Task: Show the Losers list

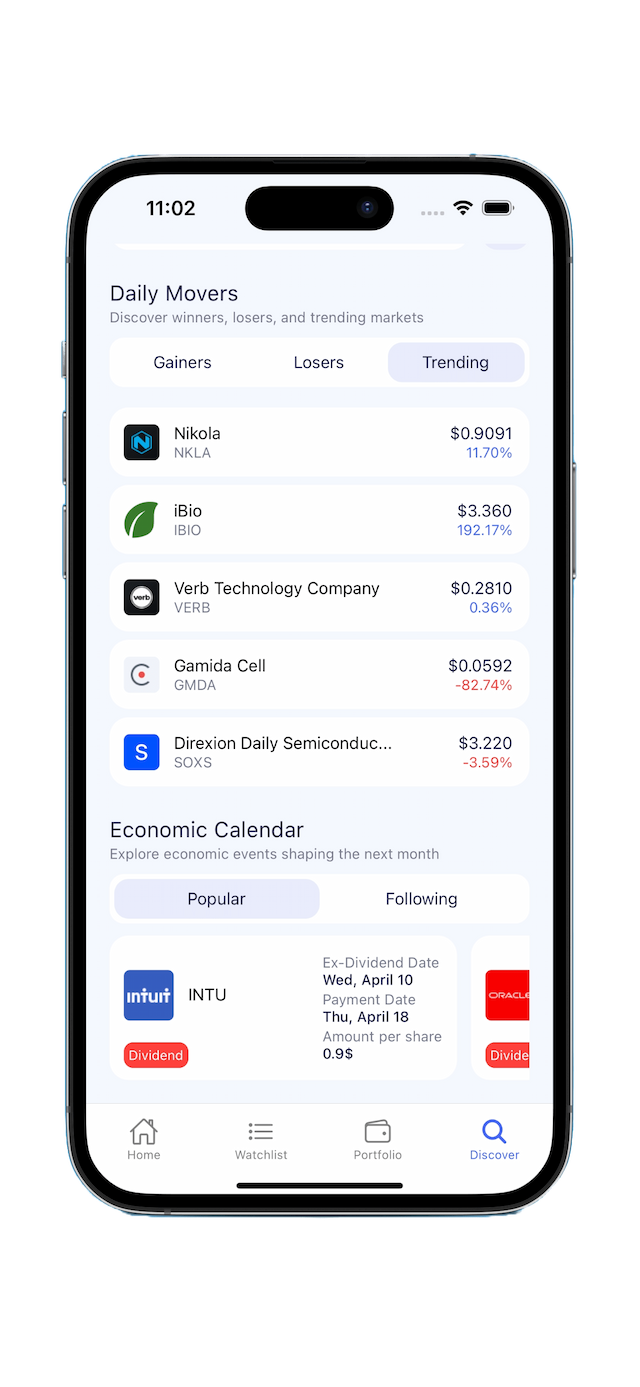Action: click(319, 363)
